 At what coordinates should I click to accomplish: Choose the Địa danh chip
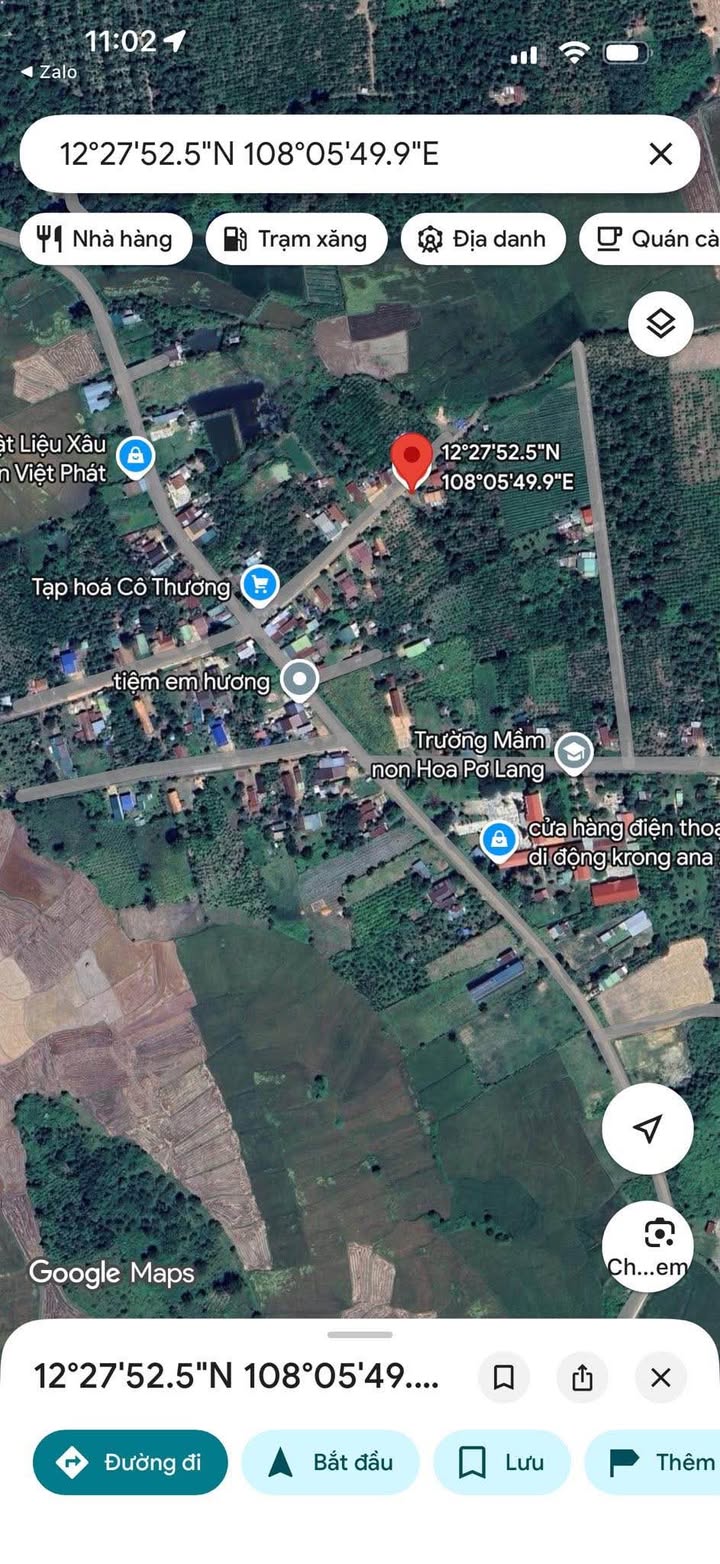point(483,239)
